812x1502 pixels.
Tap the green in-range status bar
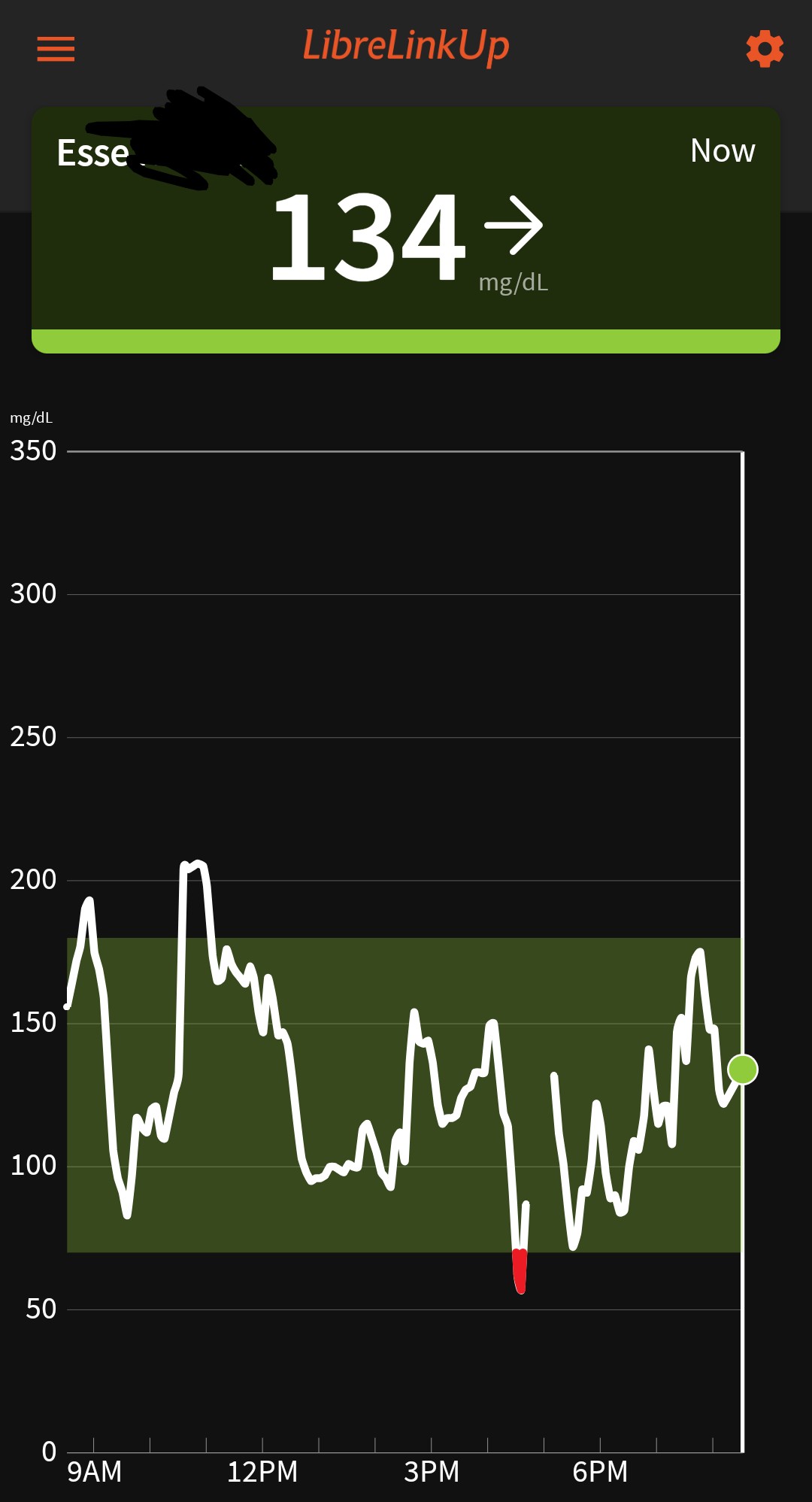coord(406,340)
